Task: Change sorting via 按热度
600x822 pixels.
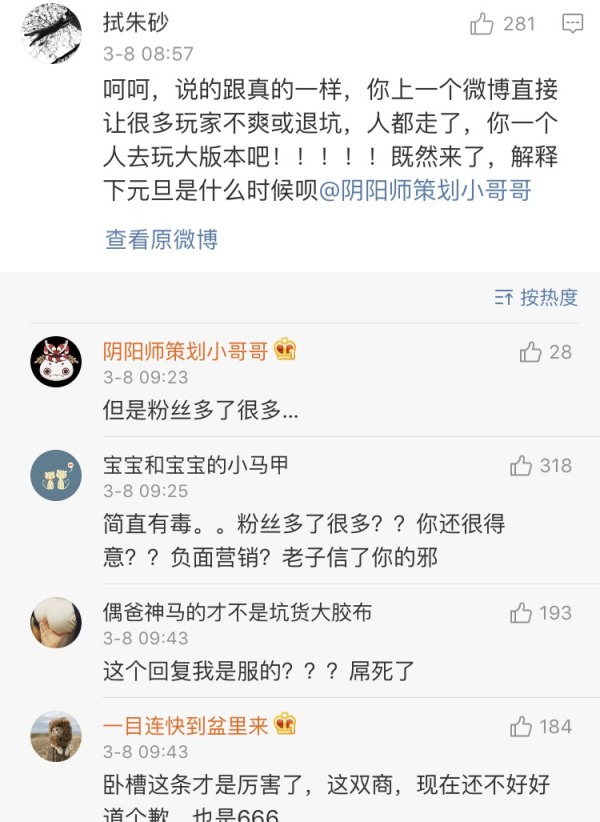Action: click(536, 297)
